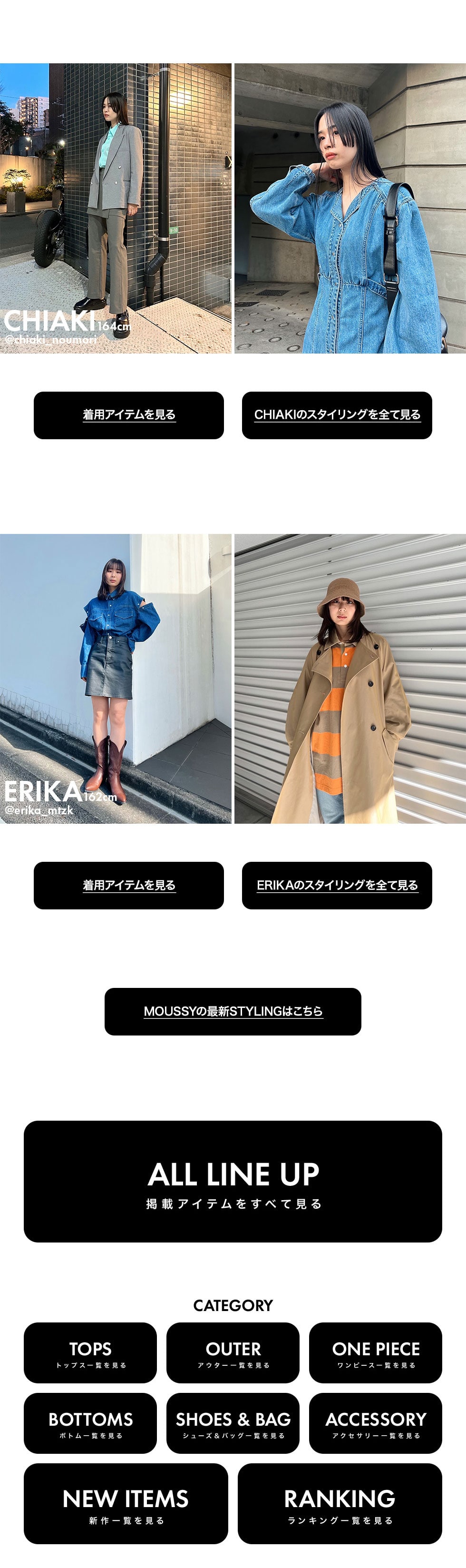This screenshot has height=1568, width=466.
Task: Open CHIAKIのスタイリングを全て見る
Action: click(x=336, y=415)
